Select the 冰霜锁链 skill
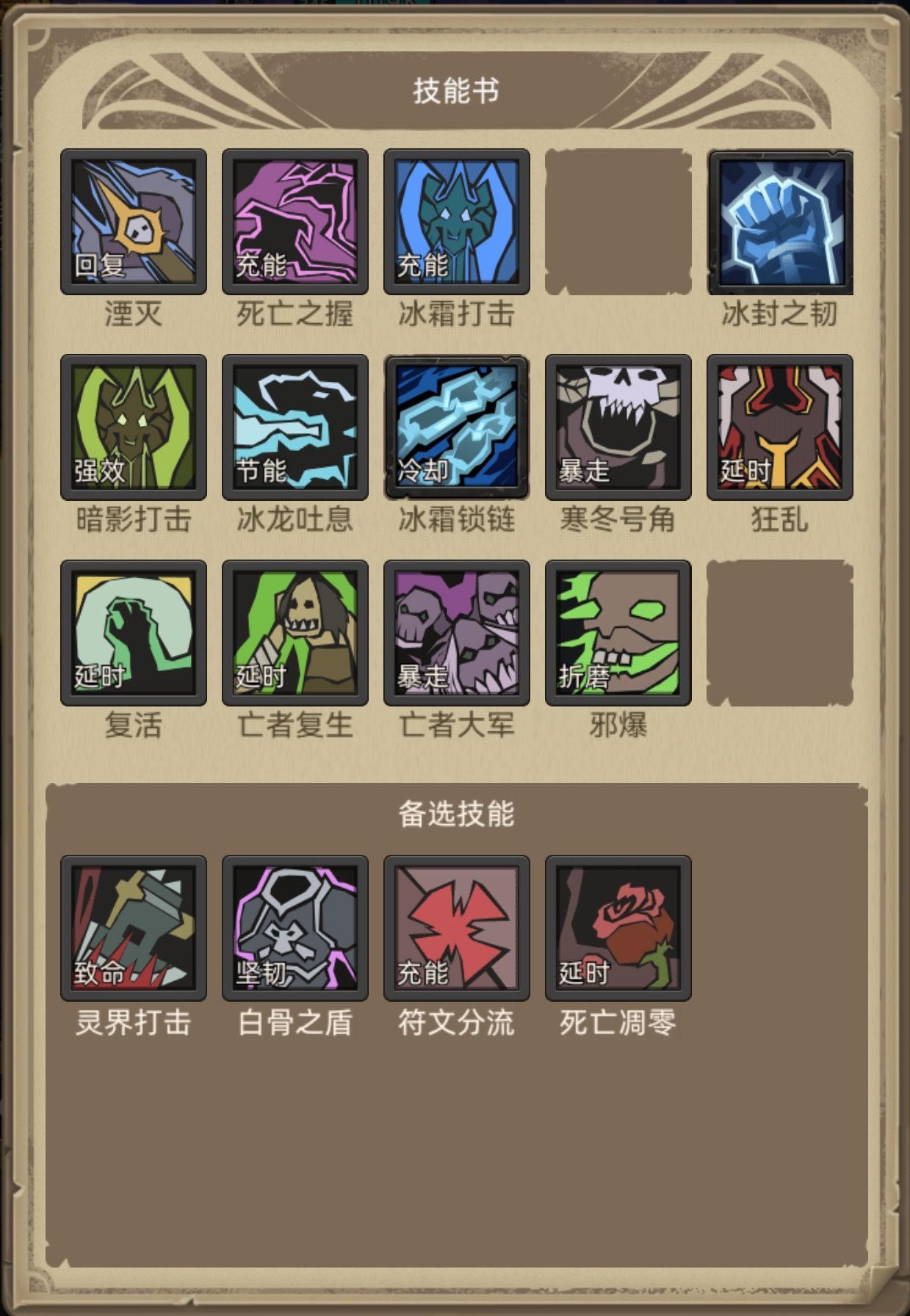Viewport: 910px width, 1316px height. tap(457, 427)
